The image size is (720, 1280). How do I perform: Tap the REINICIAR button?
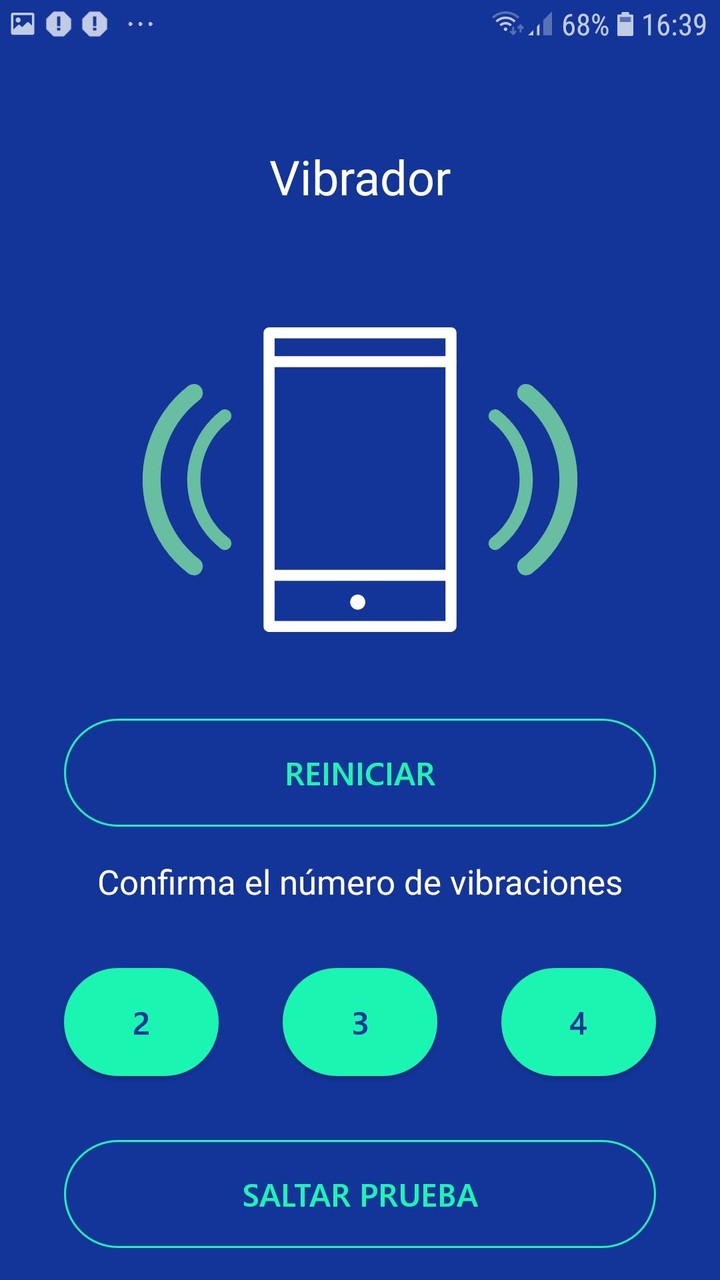pos(360,773)
